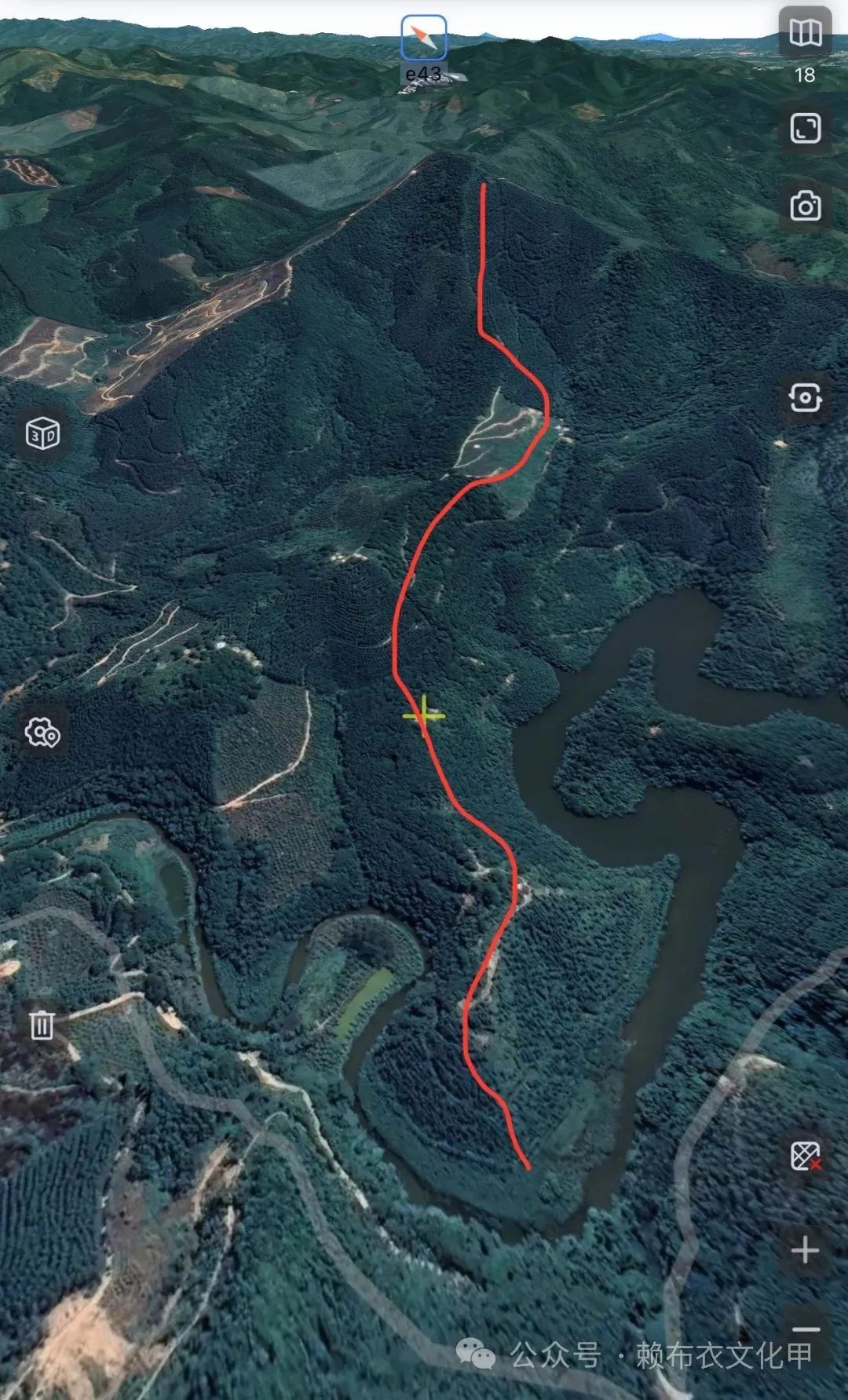Open the map layers selector
848x1400 pixels.
point(805,33)
